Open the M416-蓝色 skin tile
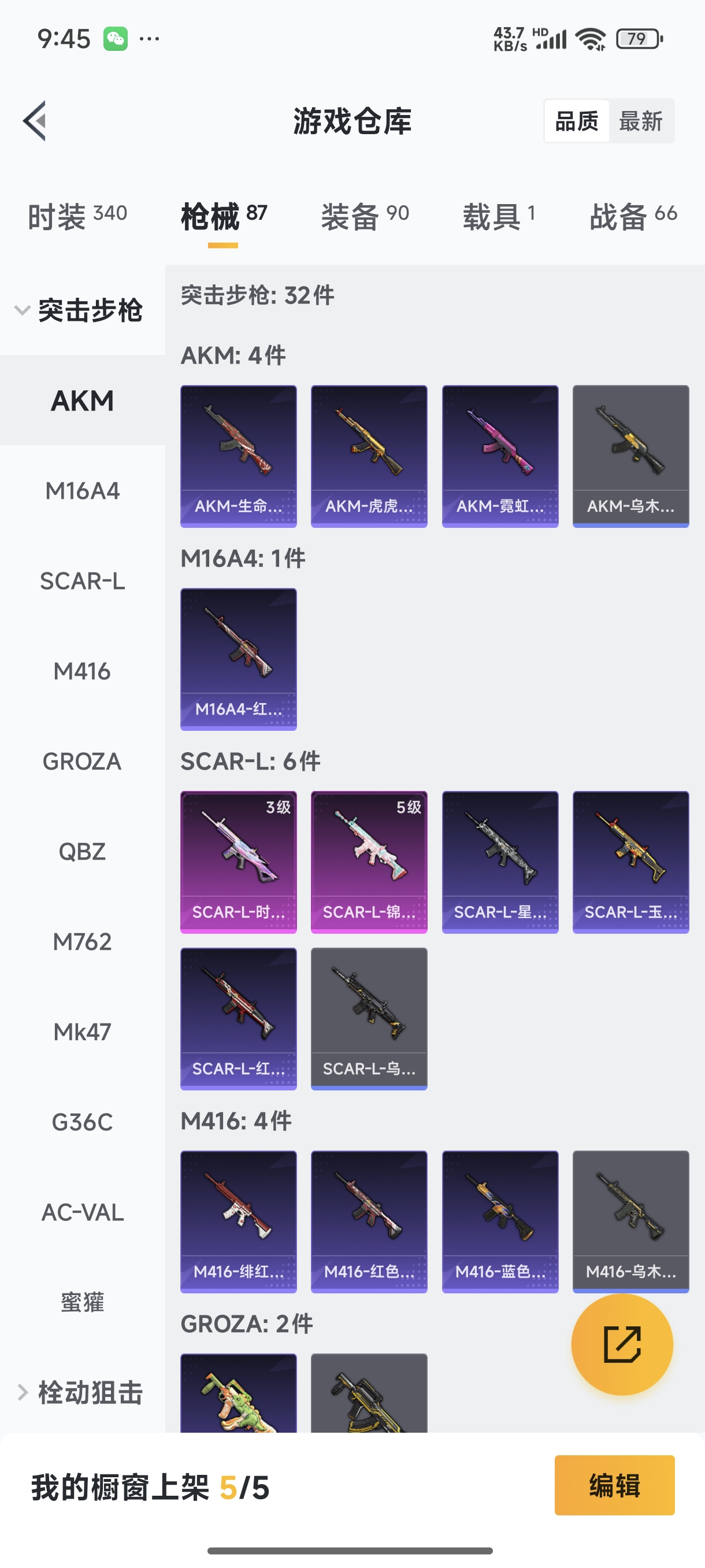This screenshot has width=705, height=1568. [x=500, y=1221]
